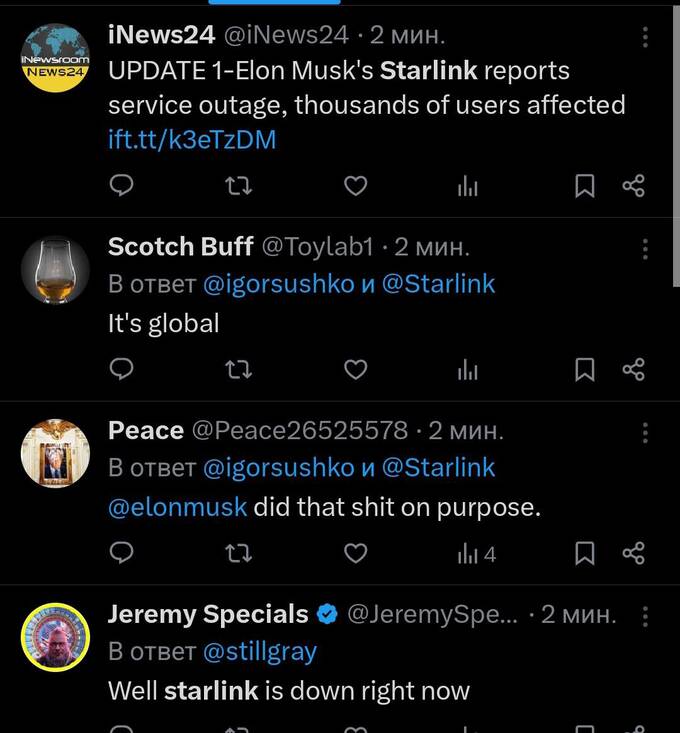The height and width of the screenshot is (733, 680).
Task: Open overflow menu on iNews24's post
Action: point(645,37)
